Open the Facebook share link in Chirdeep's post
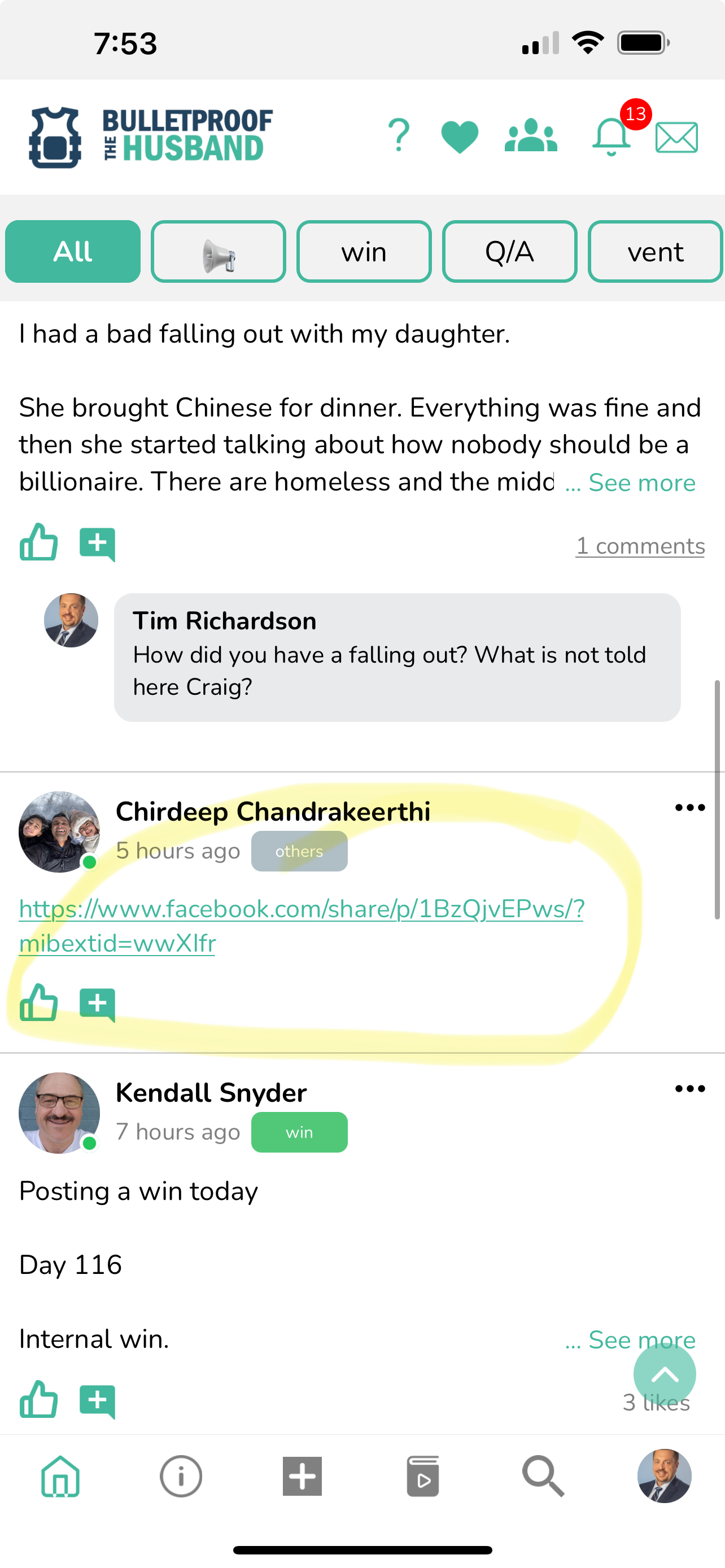The image size is (725, 1568). 302,909
